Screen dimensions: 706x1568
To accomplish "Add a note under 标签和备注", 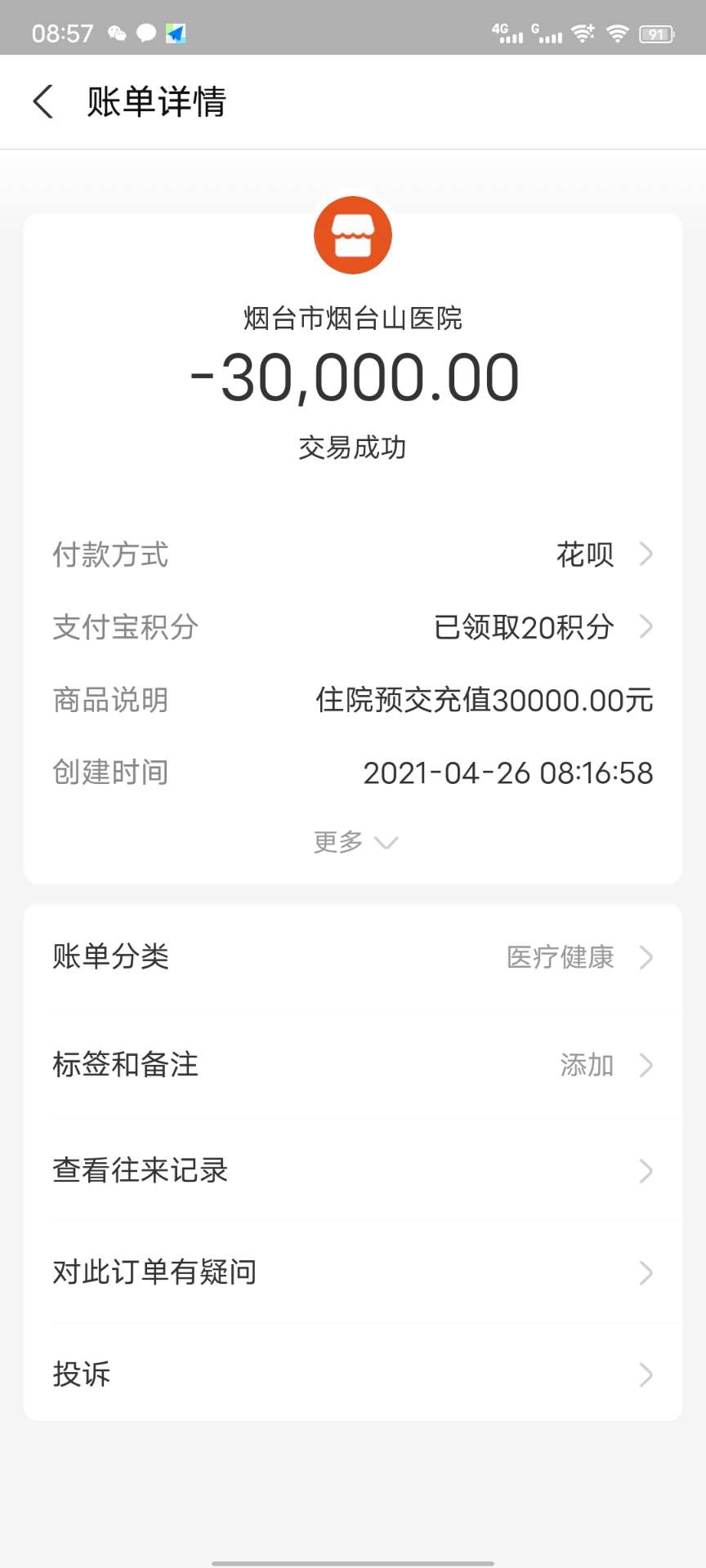I will click(x=353, y=1065).
